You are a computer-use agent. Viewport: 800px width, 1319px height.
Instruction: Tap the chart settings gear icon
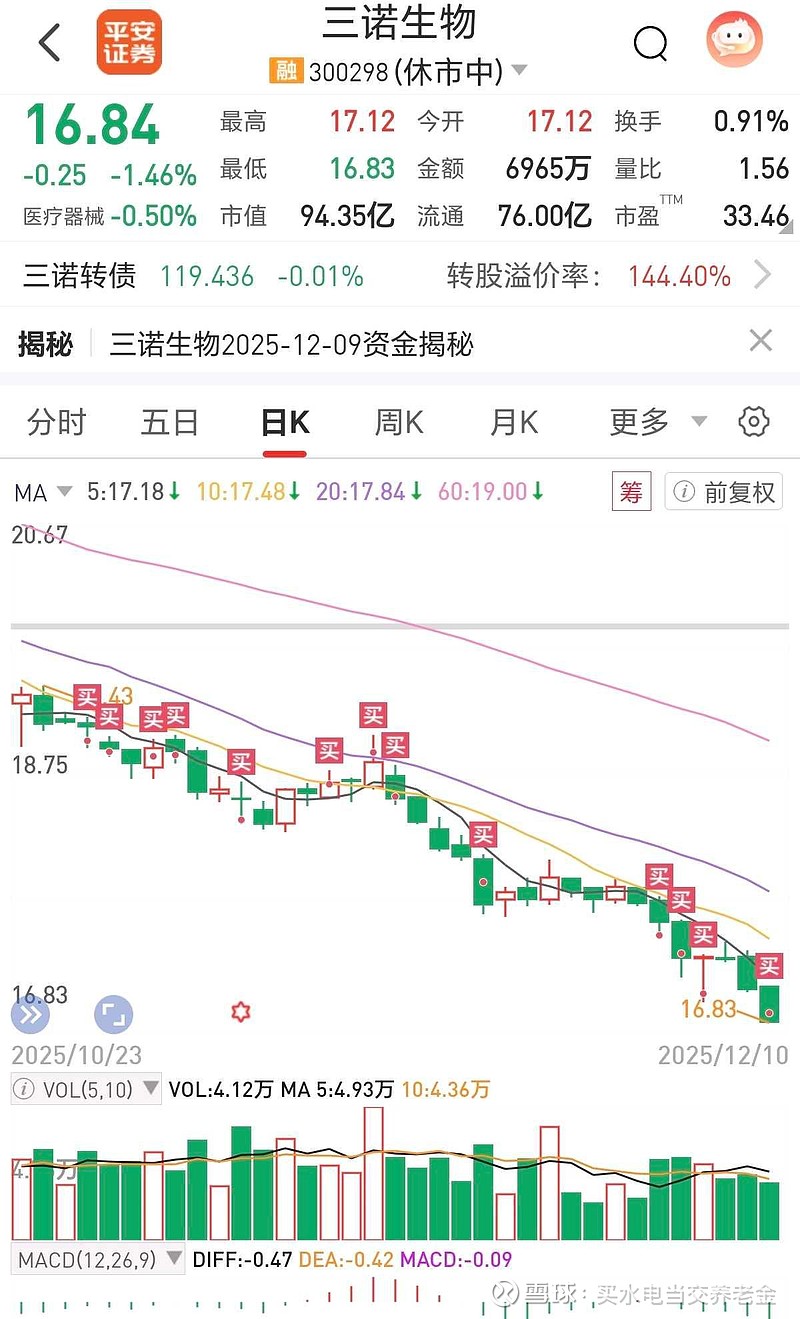point(754,422)
